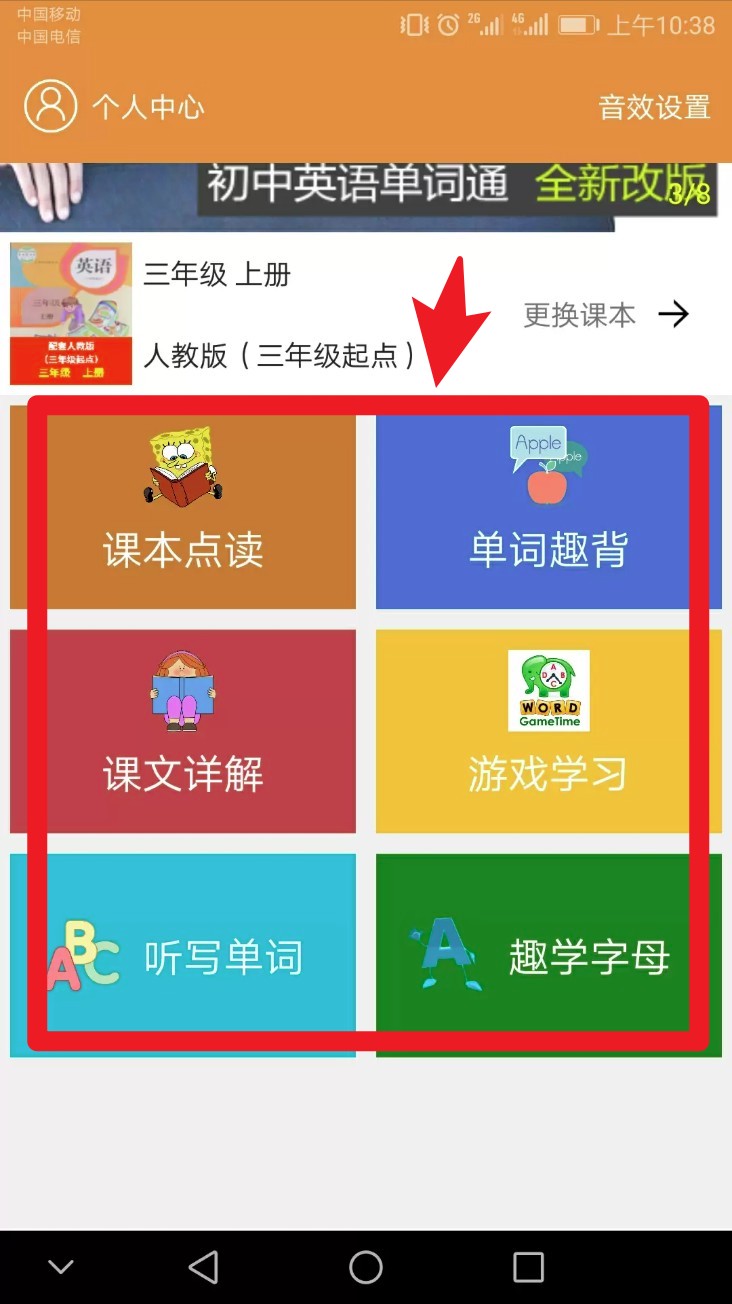Tap the 初中英语单词通 banner
This screenshot has height=1304, width=732.
click(x=366, y=192)
